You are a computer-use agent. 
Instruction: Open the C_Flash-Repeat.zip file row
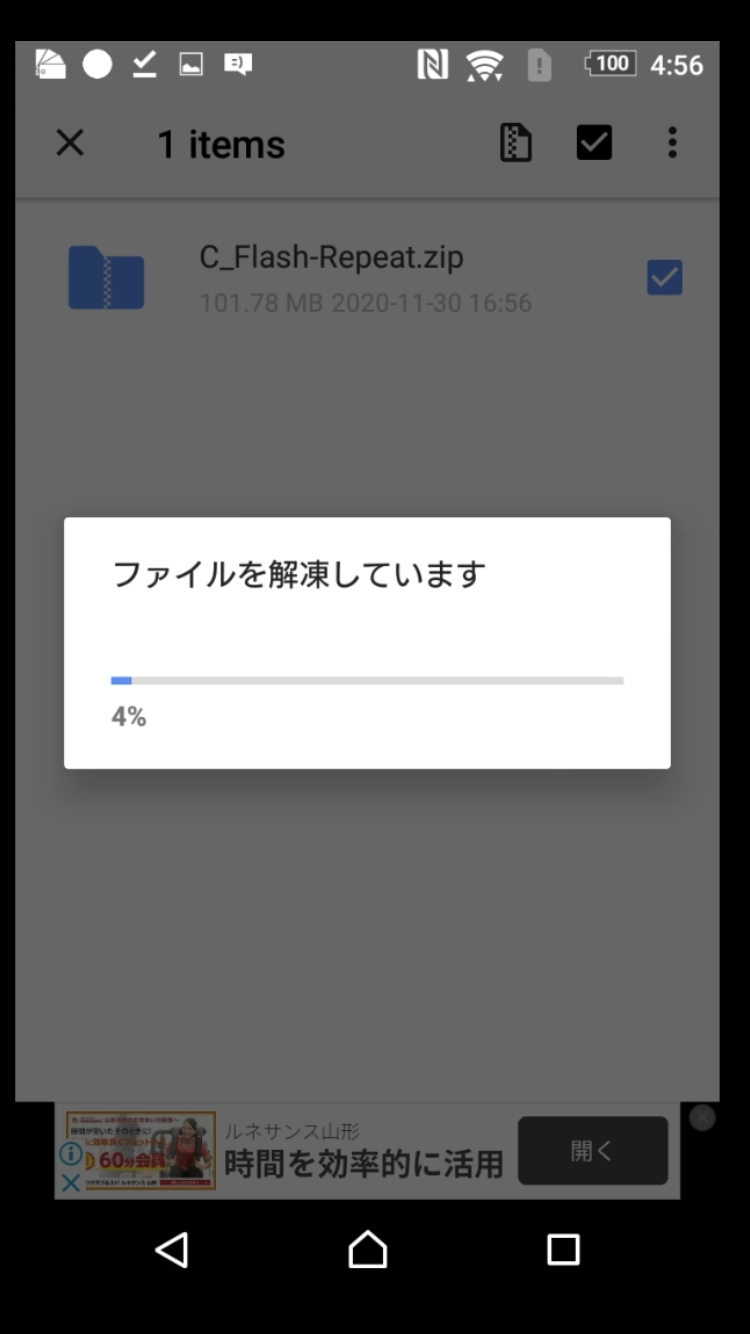pos(367,278)
